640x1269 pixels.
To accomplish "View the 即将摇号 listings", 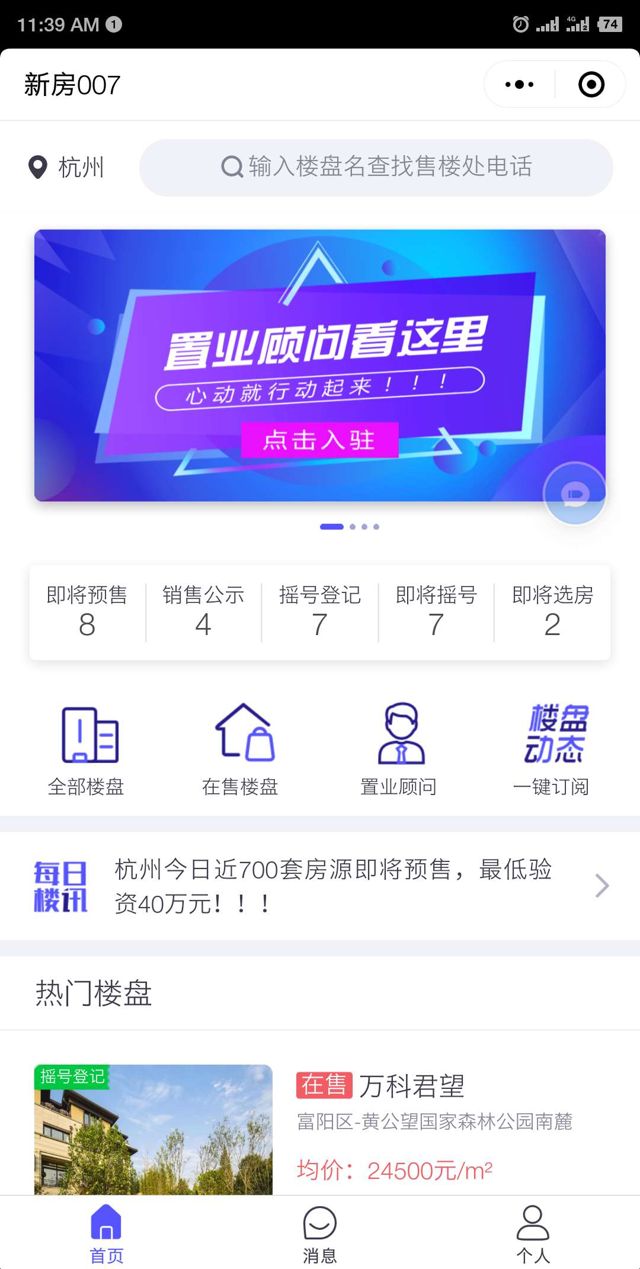I will pos(436,611).
